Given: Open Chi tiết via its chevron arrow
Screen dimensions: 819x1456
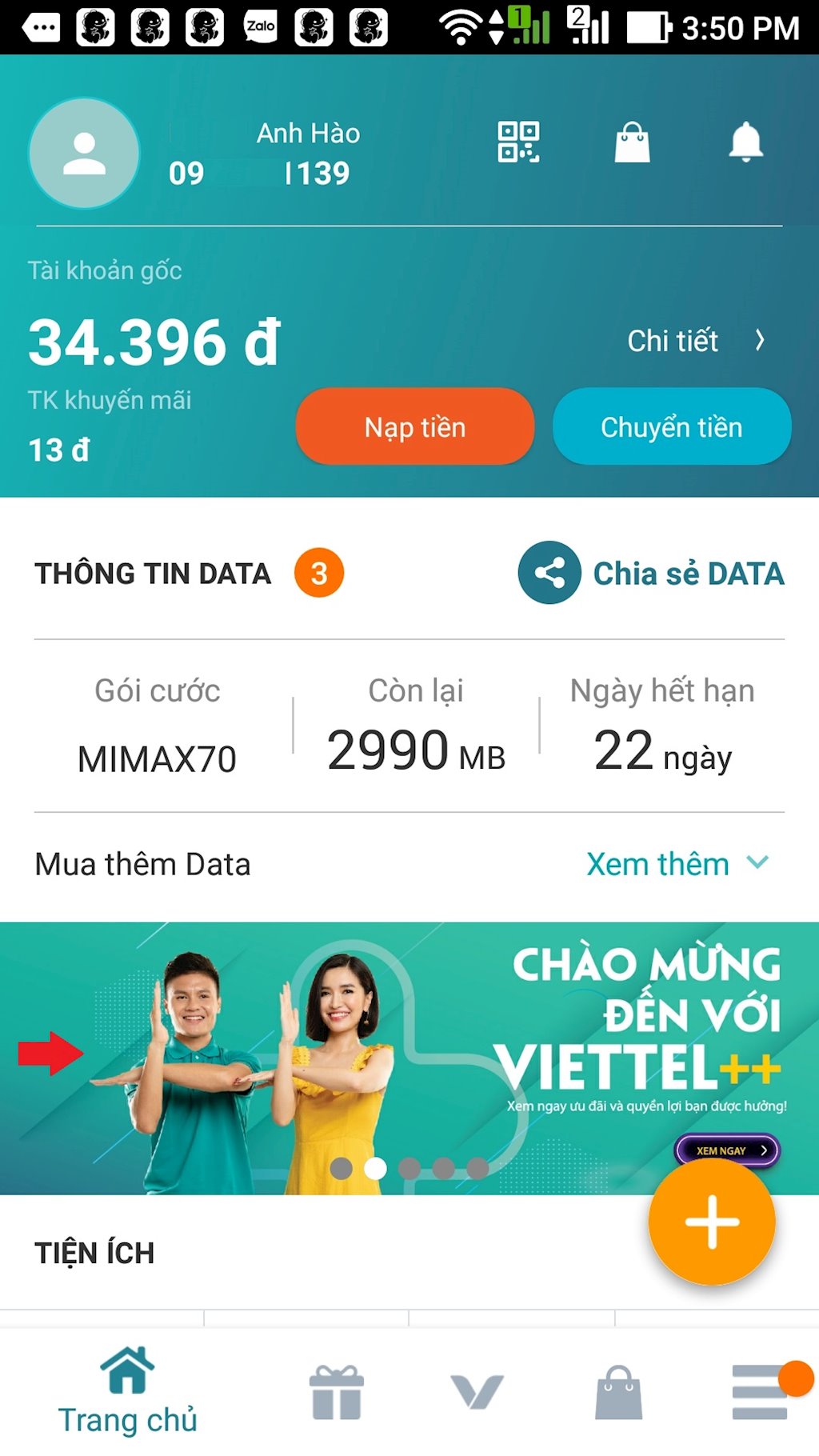Looking at the screenshot, I should pos(758,340).
